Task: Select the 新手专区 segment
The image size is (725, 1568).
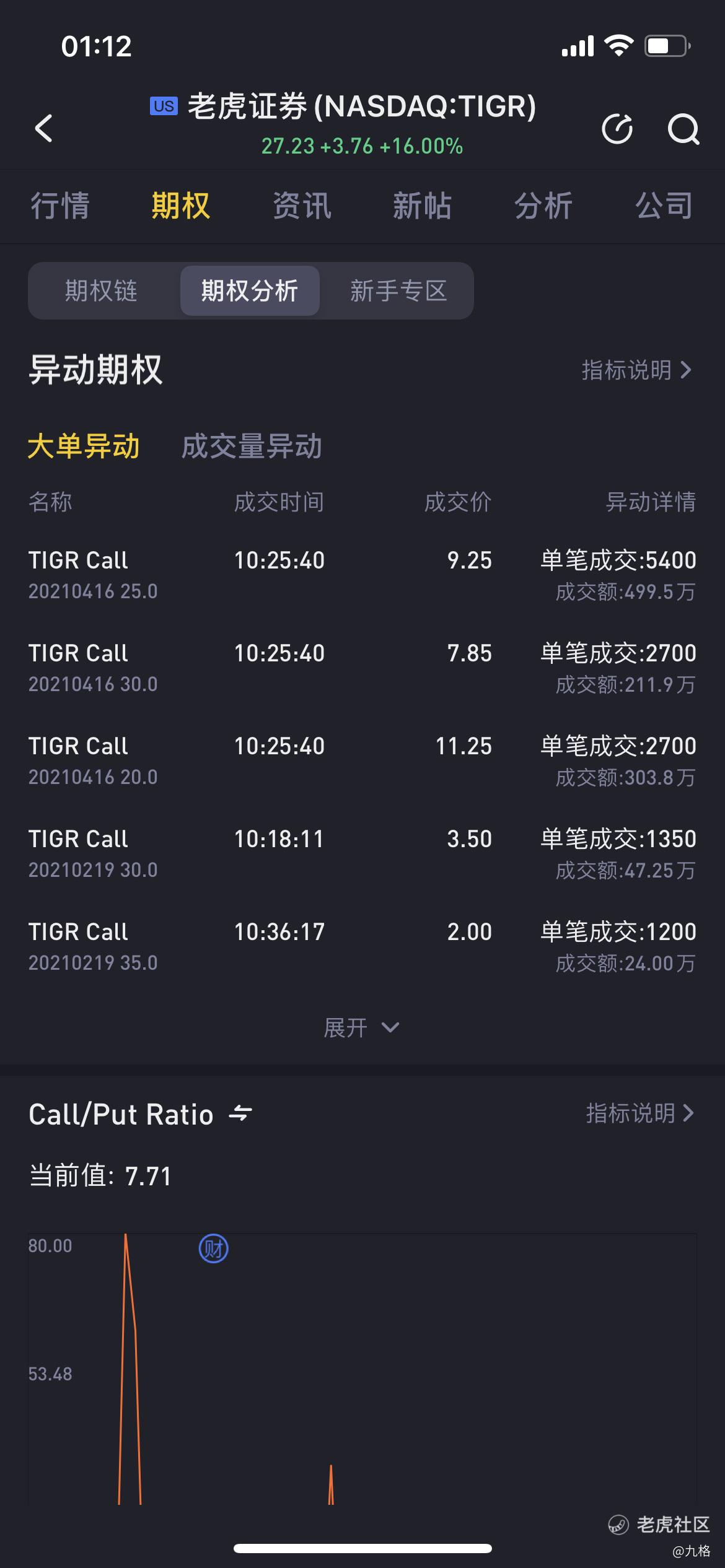Action: tap(398, 290)
